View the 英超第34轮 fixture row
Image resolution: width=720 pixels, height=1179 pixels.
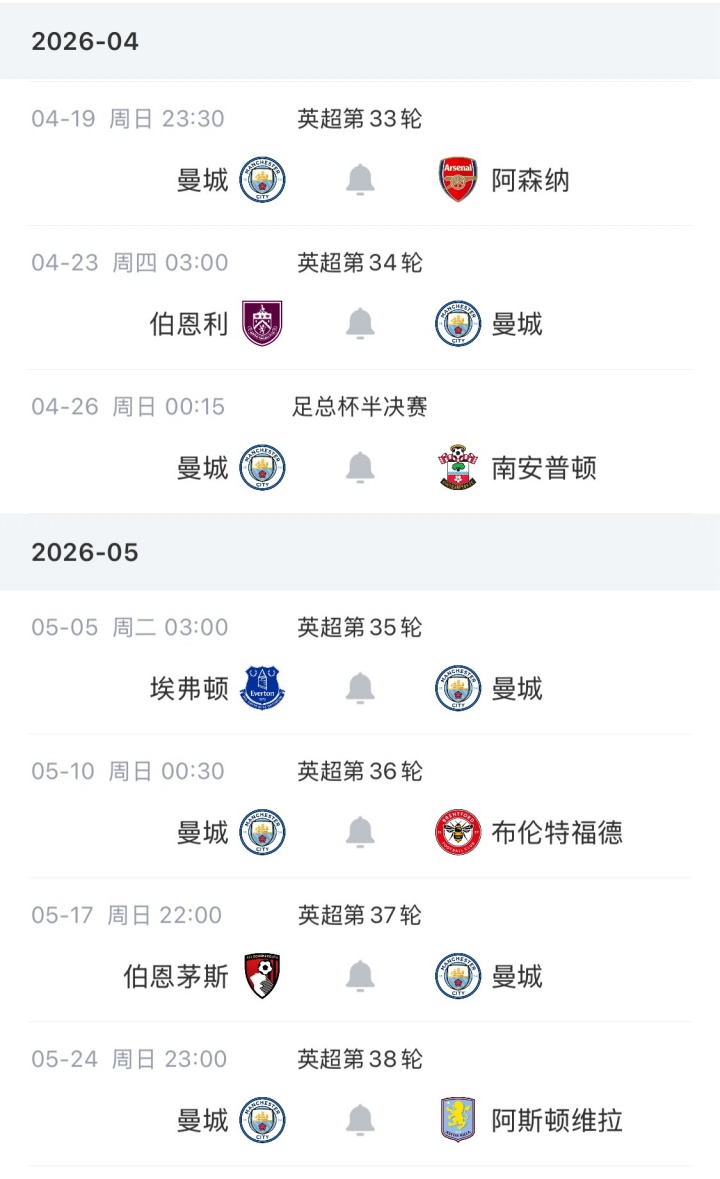tap(360, 263)
